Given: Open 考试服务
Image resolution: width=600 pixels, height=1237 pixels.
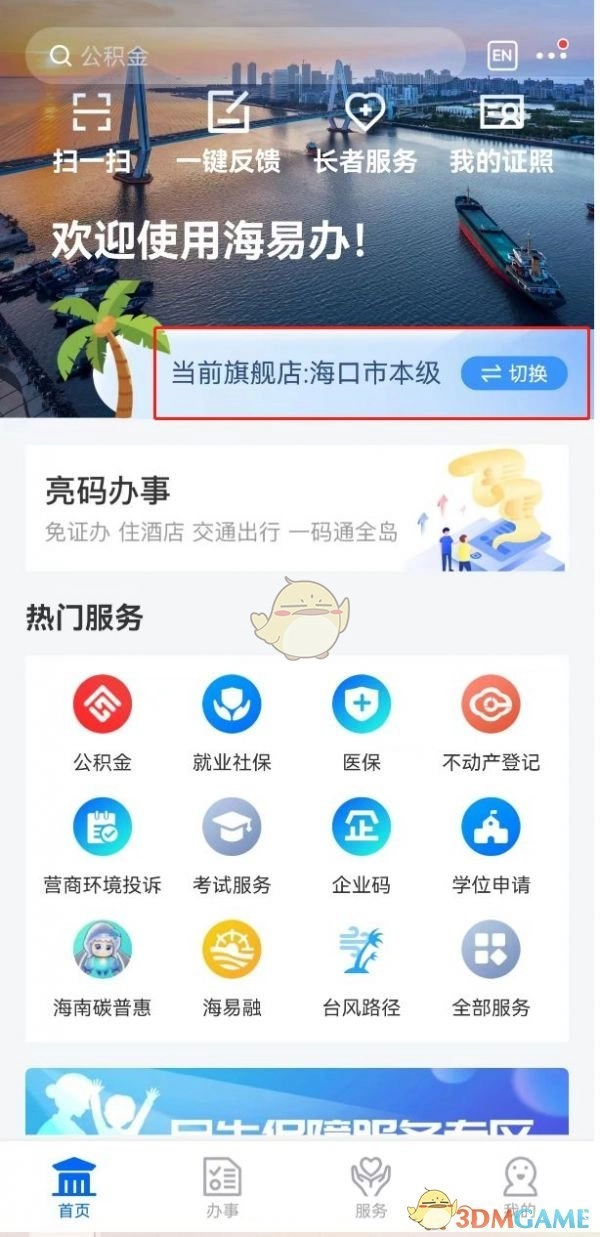Looking at the screenshot, I should click(231, 843).
